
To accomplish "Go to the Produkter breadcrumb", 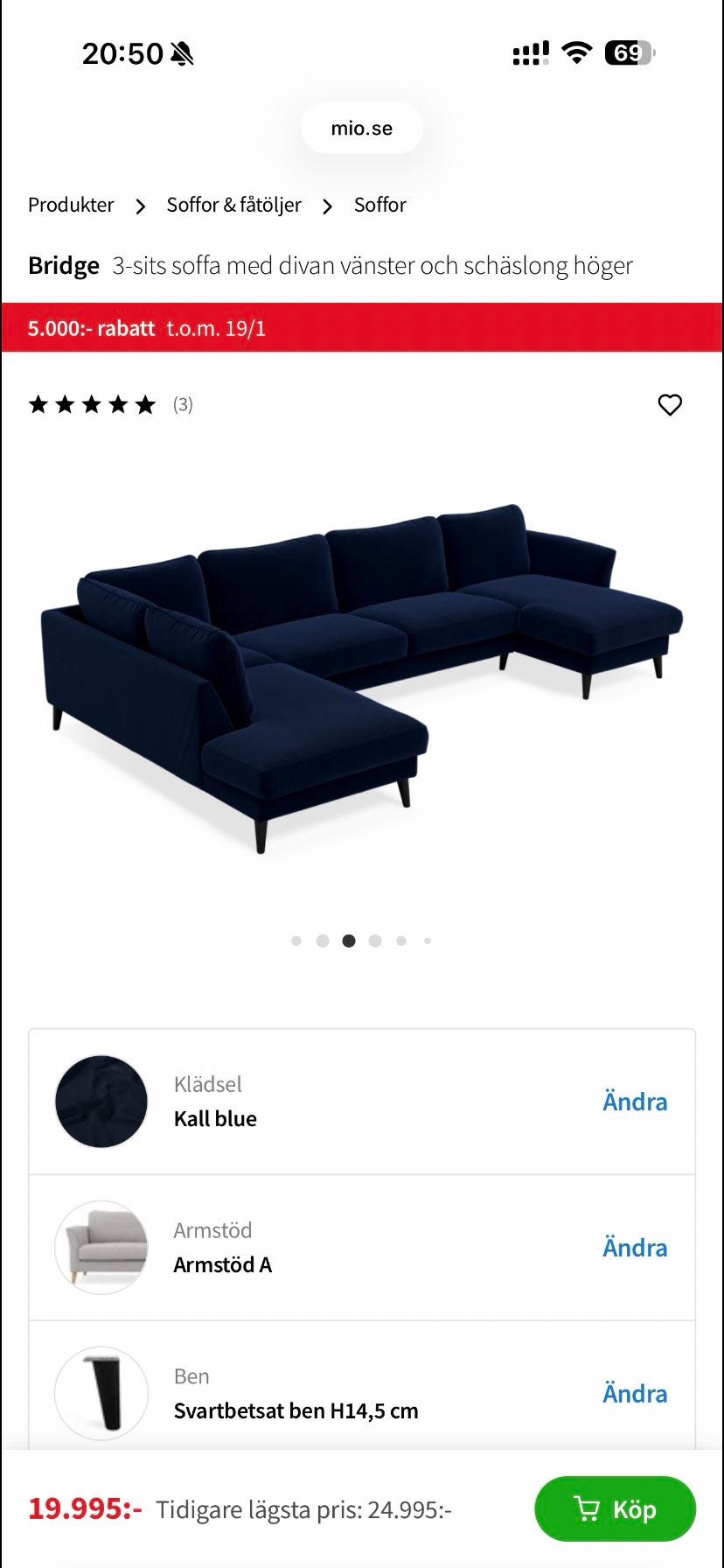I will [71, 205].
